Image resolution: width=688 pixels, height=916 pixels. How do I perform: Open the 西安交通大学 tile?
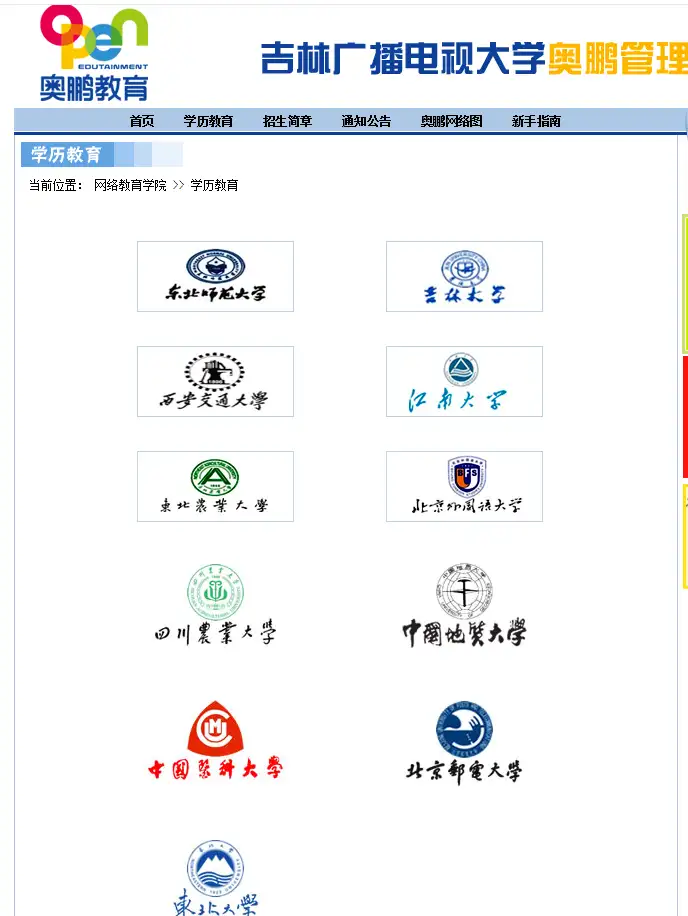215,381
